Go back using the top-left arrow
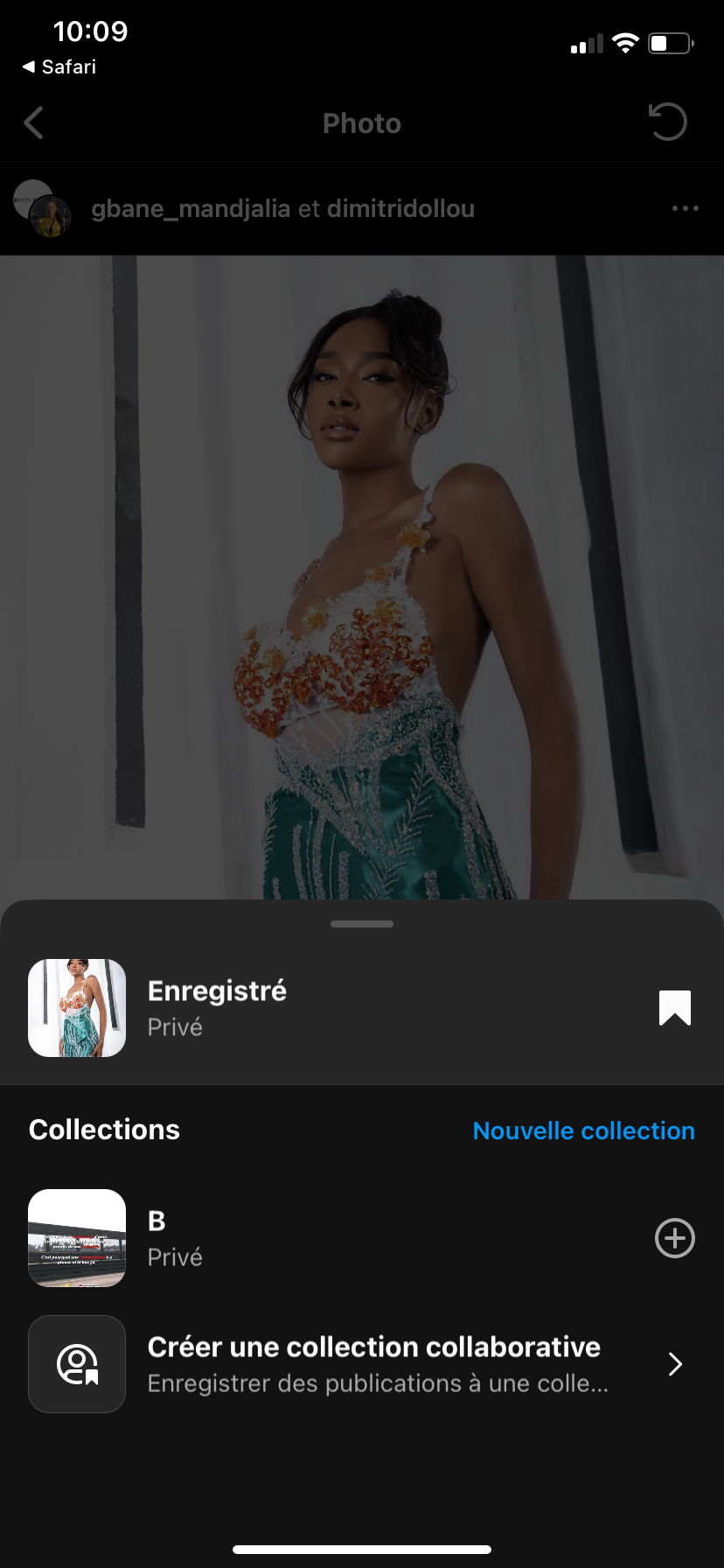 [x=34, y=123]
